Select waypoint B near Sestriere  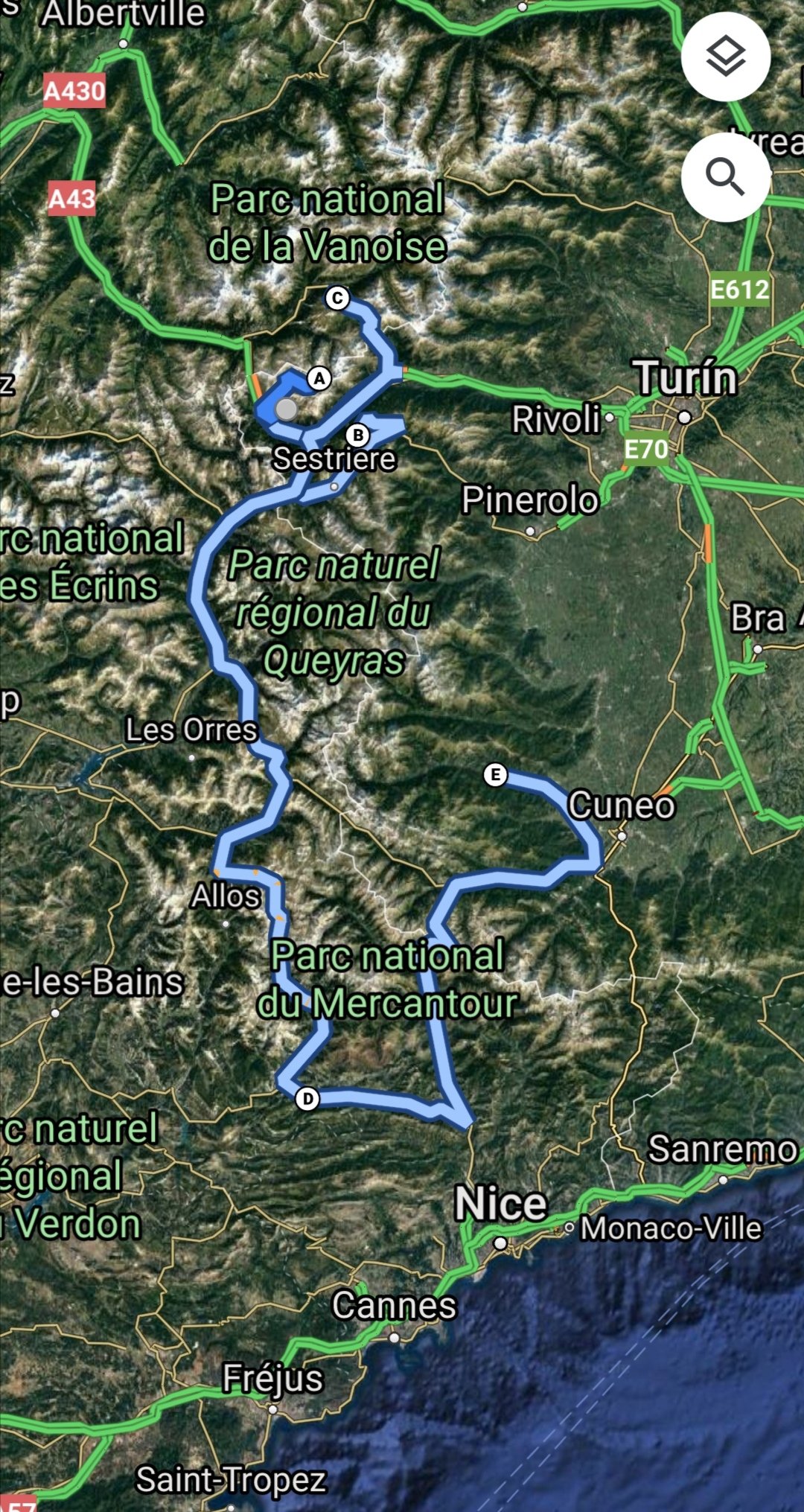pos(357,435)
